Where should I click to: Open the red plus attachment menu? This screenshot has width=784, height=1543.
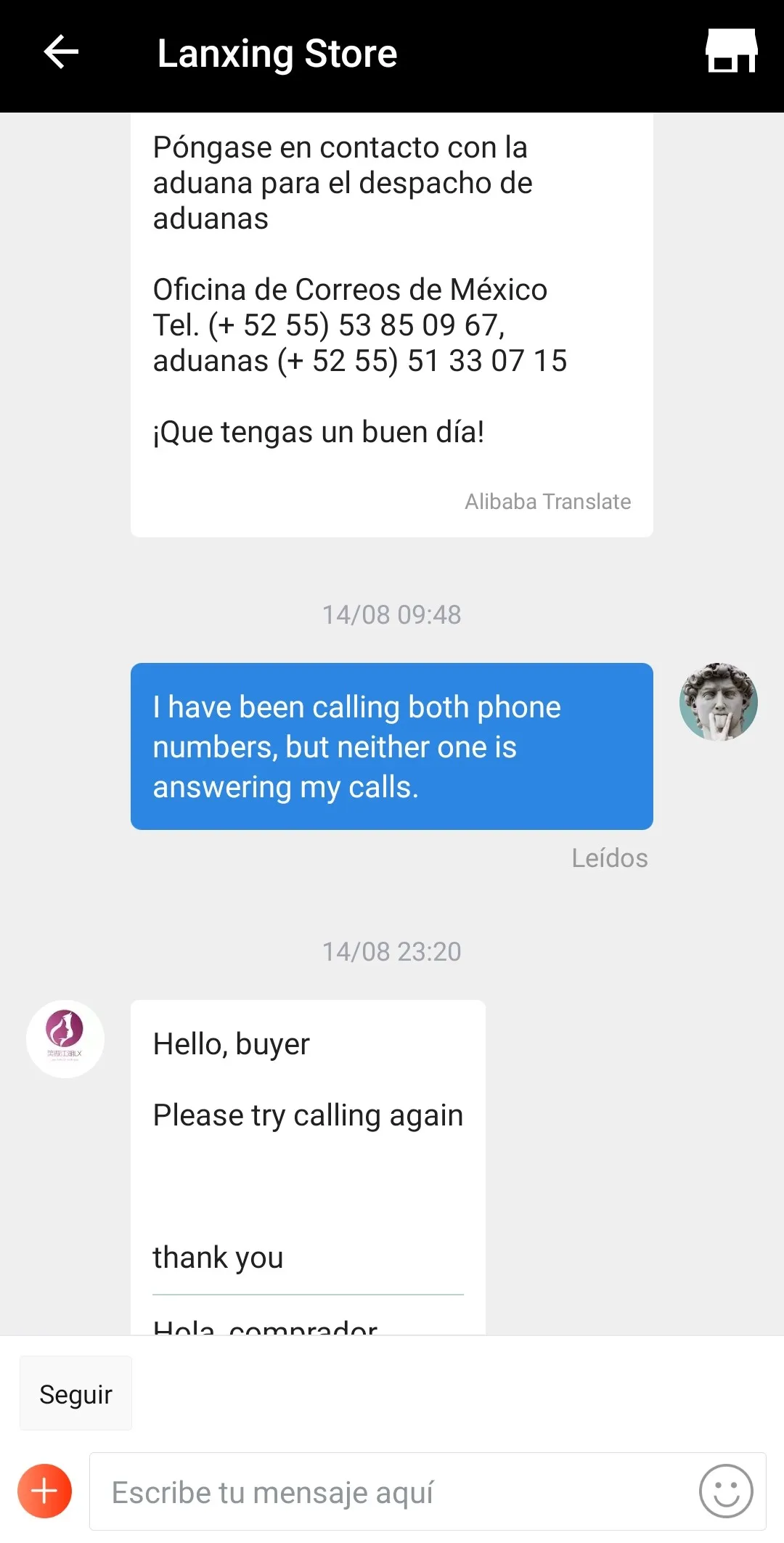(44, 1491)
